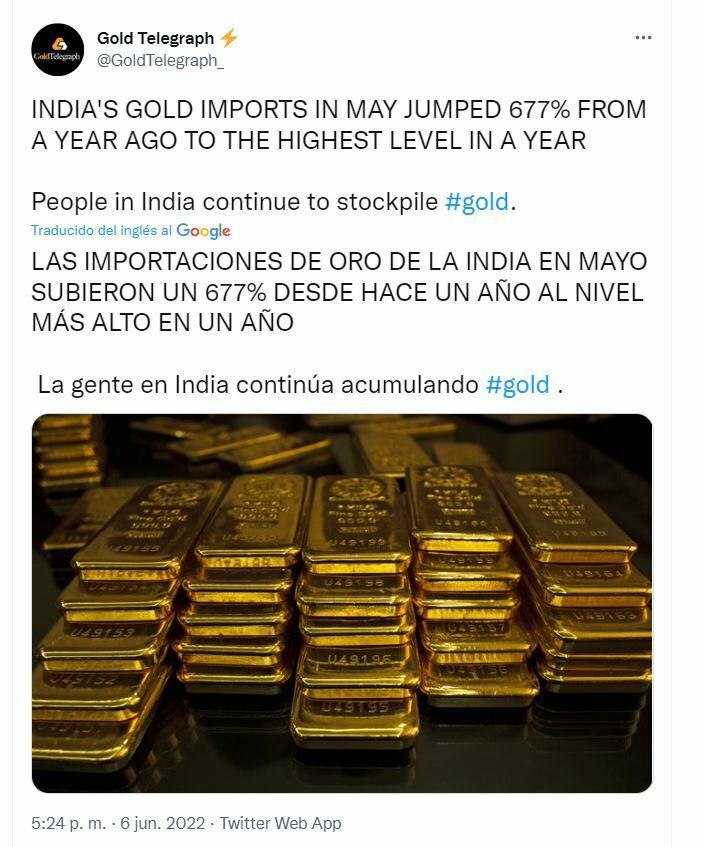Open the Gold Telegraph account name link
The width and height of the screenshot is (701, 847).
(x=155, y=38)
